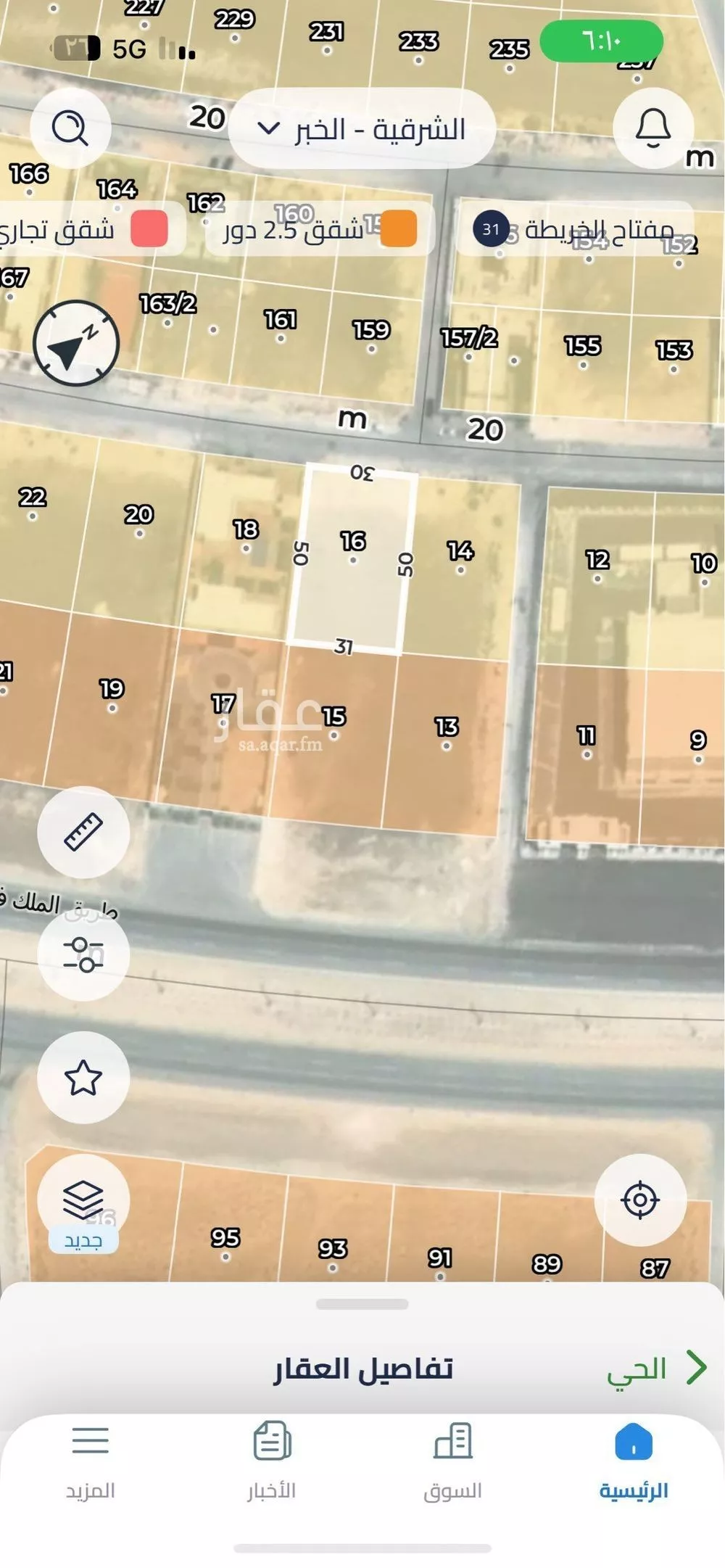The image size is (725, 1568).
Task: Tap the star favorites button
Action: click(x=83, y=1077)
